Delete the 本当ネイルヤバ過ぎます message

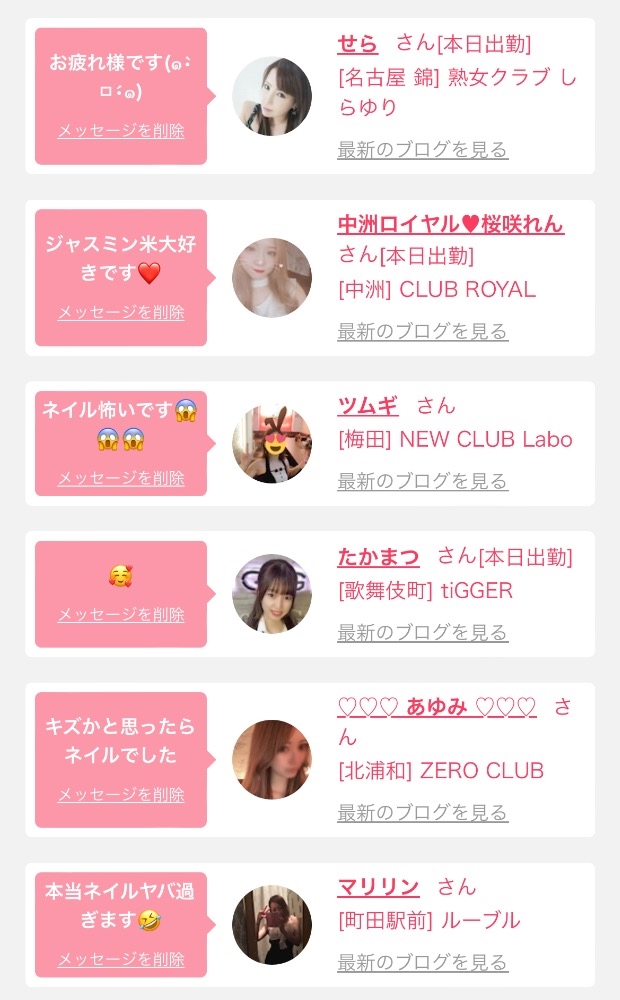click(x=121, y=959)
